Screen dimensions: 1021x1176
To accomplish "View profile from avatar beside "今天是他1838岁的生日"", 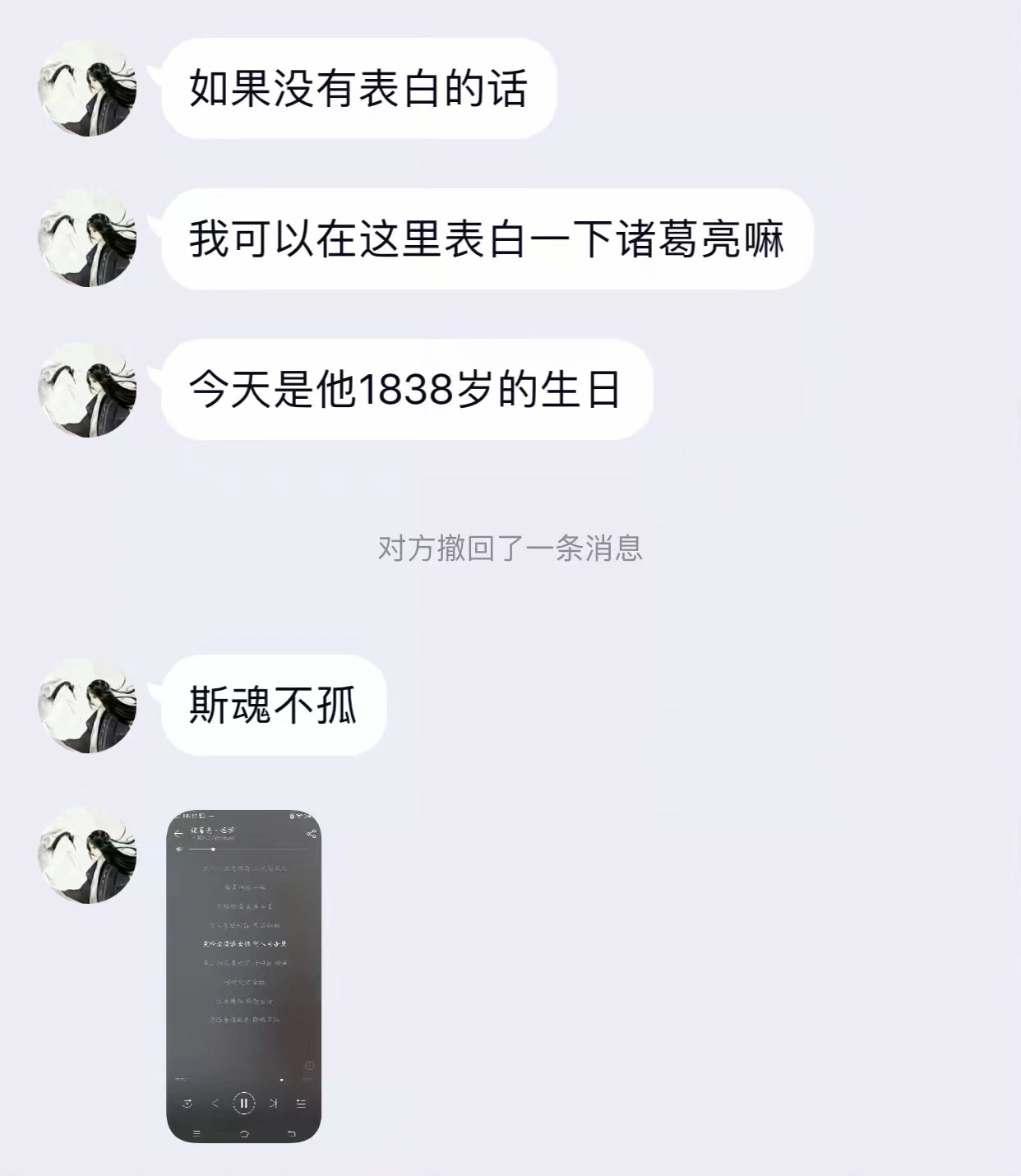I will coord(87,389).
